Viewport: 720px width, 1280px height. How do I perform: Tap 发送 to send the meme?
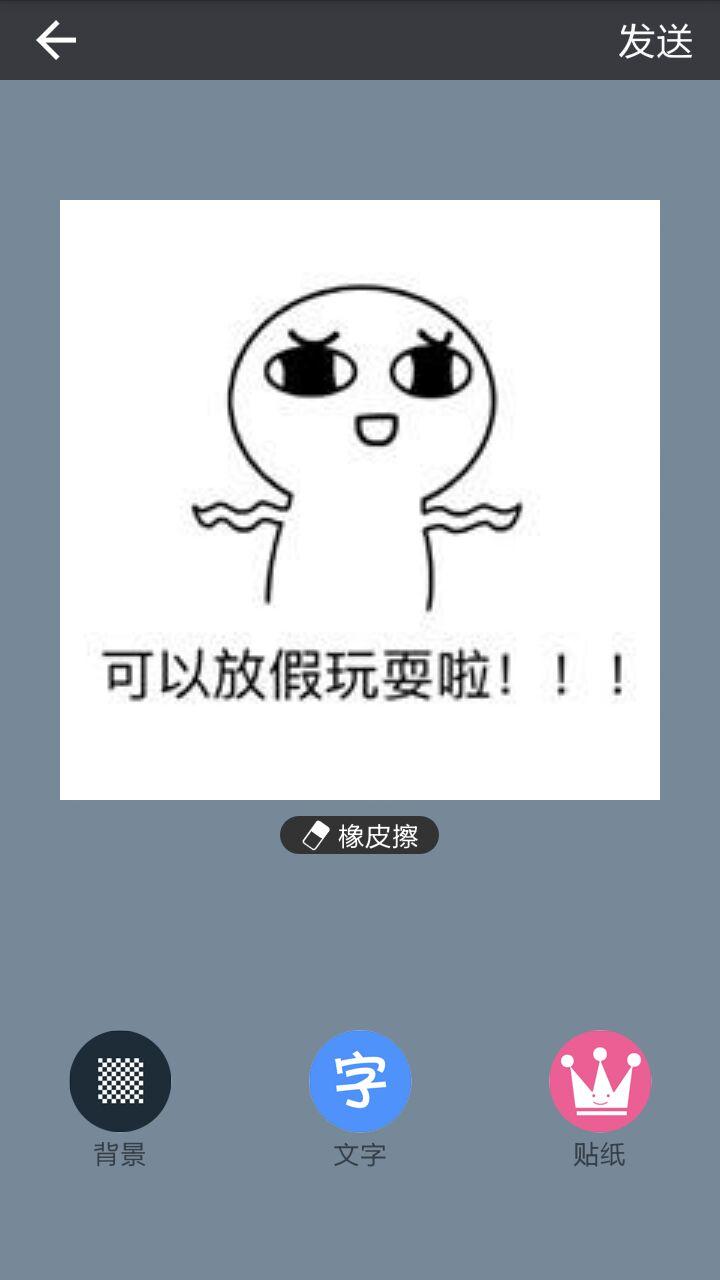coord(655,41)
